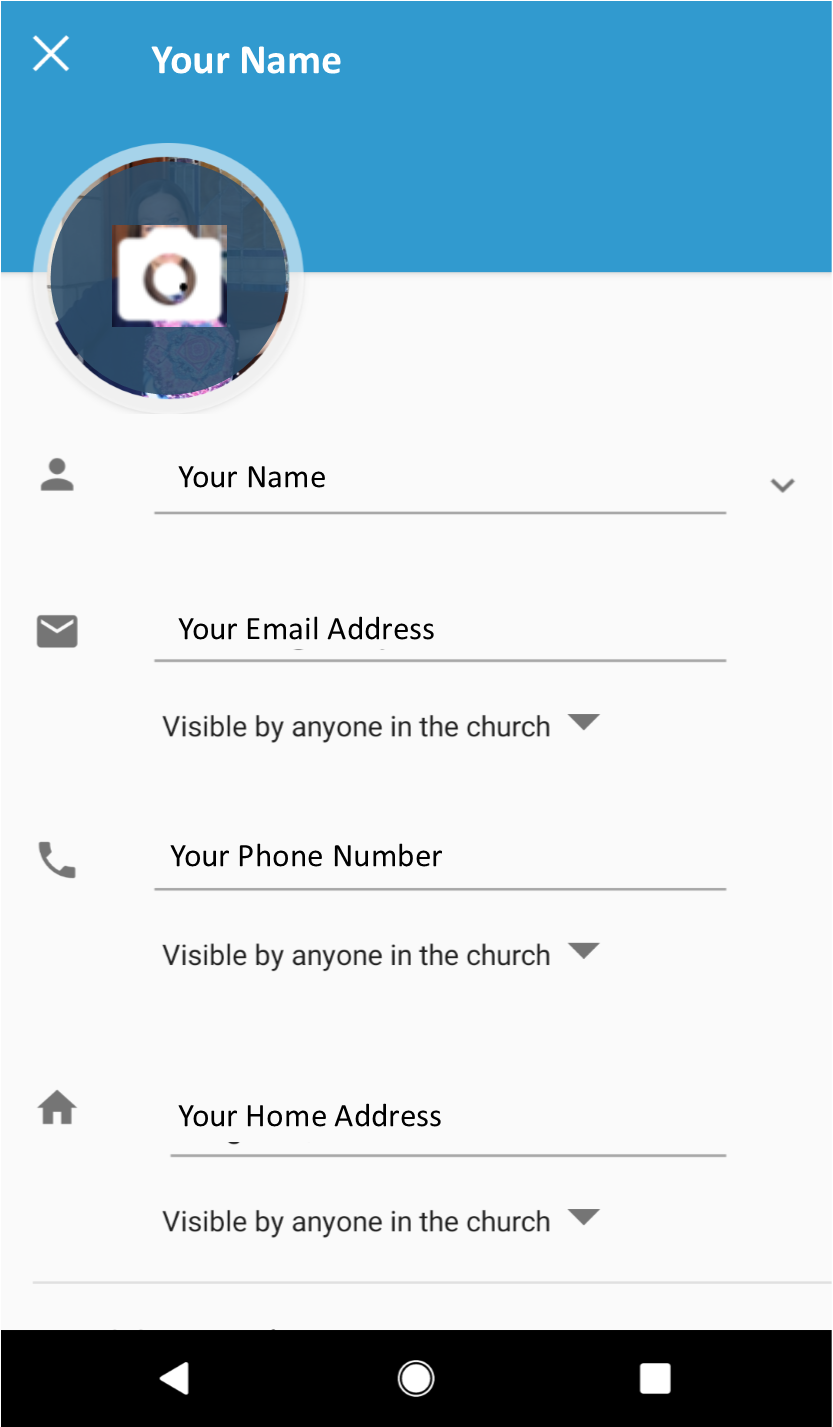Image resolution: width=833 pixels, height=1427 pixels.
Task: Close the profile editing screen
Action: click(x=51, y=54)
